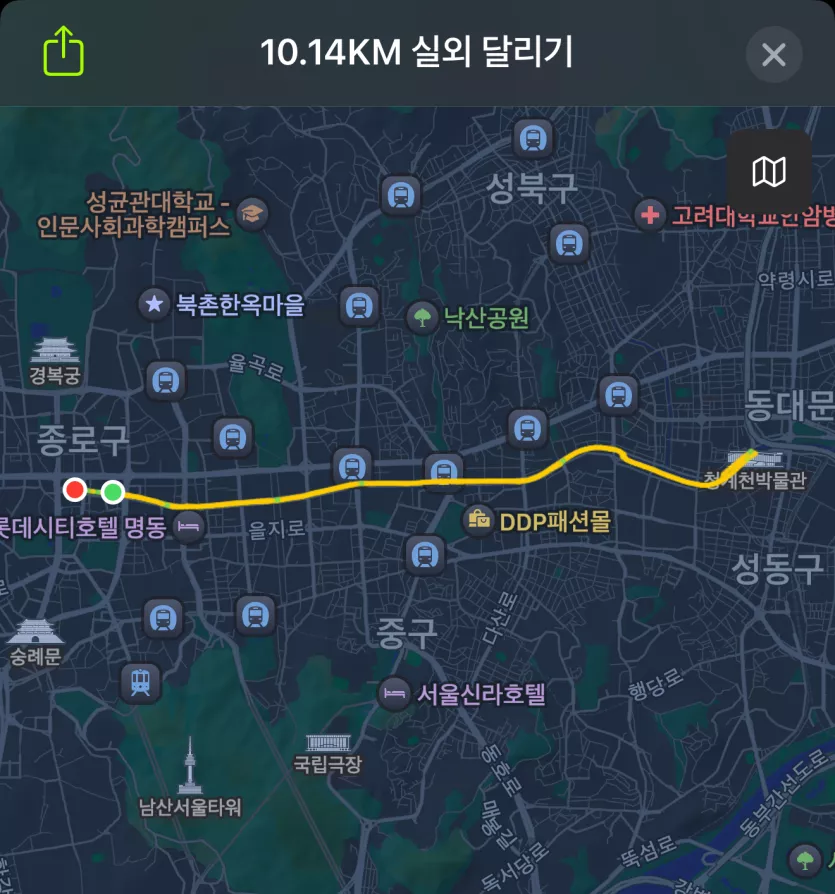Share the 10.14KM outdoor run route
Viewport: 835px width, 894px height.
(63, 52)
